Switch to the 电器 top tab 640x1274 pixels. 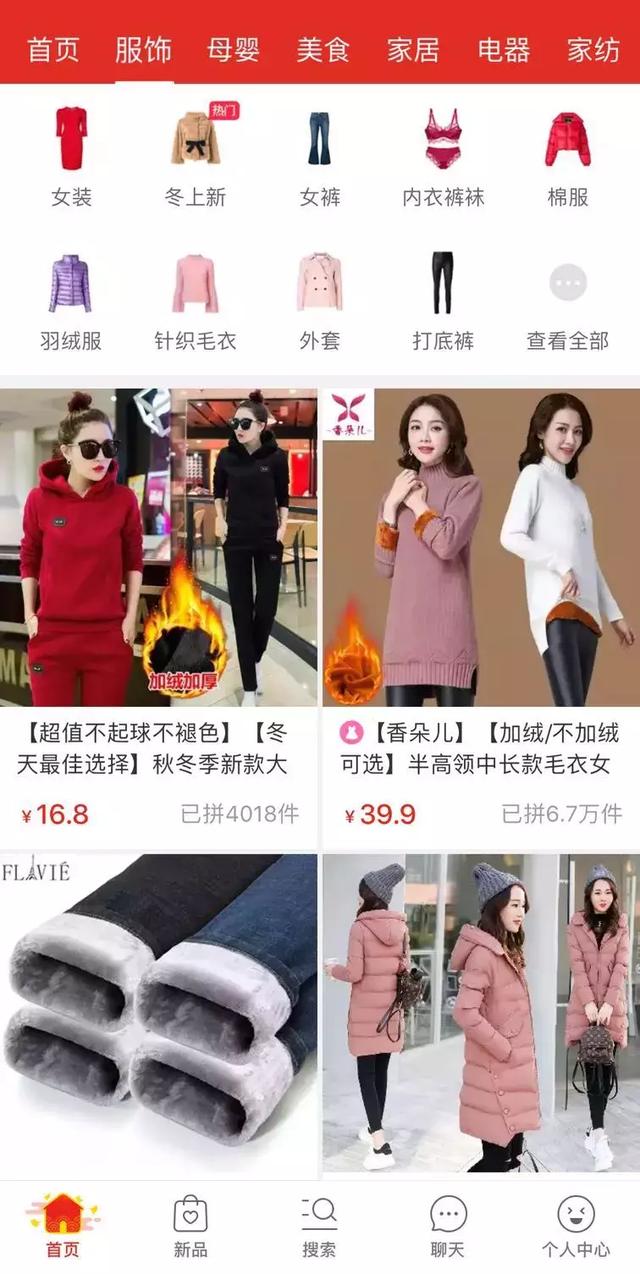click(x=503, y=49)
